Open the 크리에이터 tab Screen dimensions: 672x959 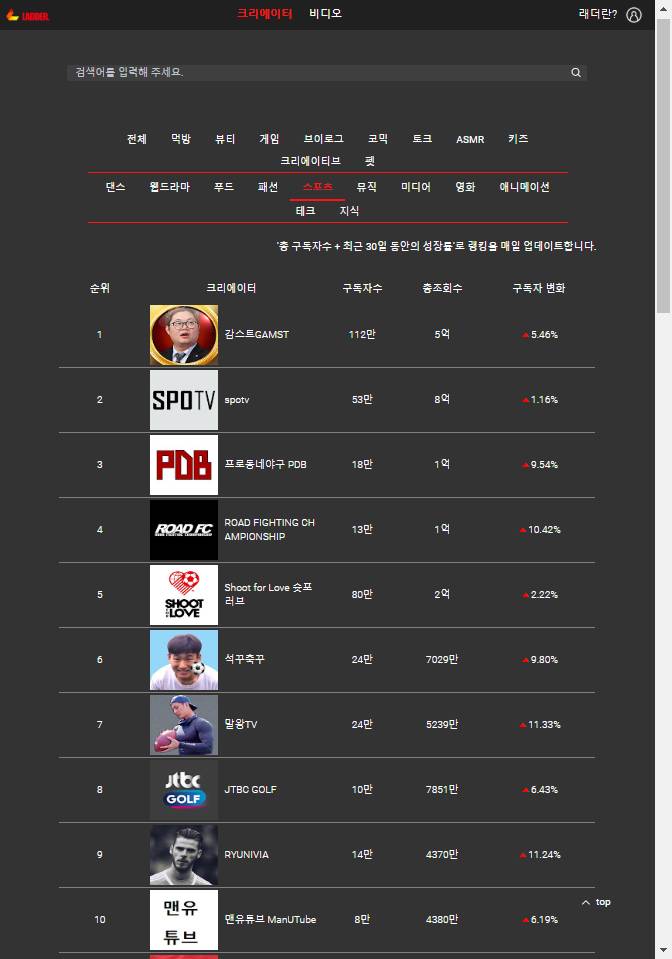pos(264,14)
